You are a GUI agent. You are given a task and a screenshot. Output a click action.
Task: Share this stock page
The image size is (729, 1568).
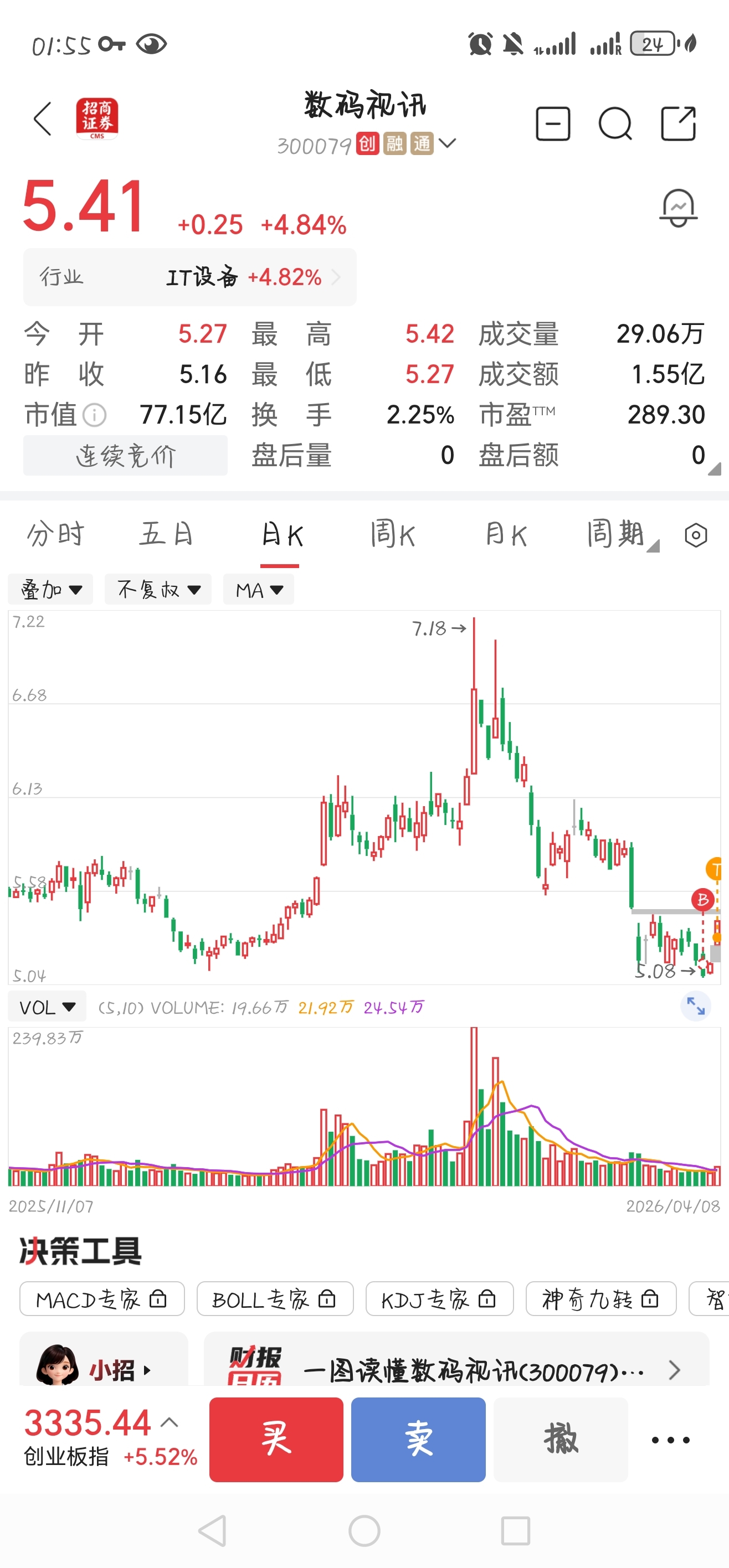pyautogui.click(x=679, y=123)
